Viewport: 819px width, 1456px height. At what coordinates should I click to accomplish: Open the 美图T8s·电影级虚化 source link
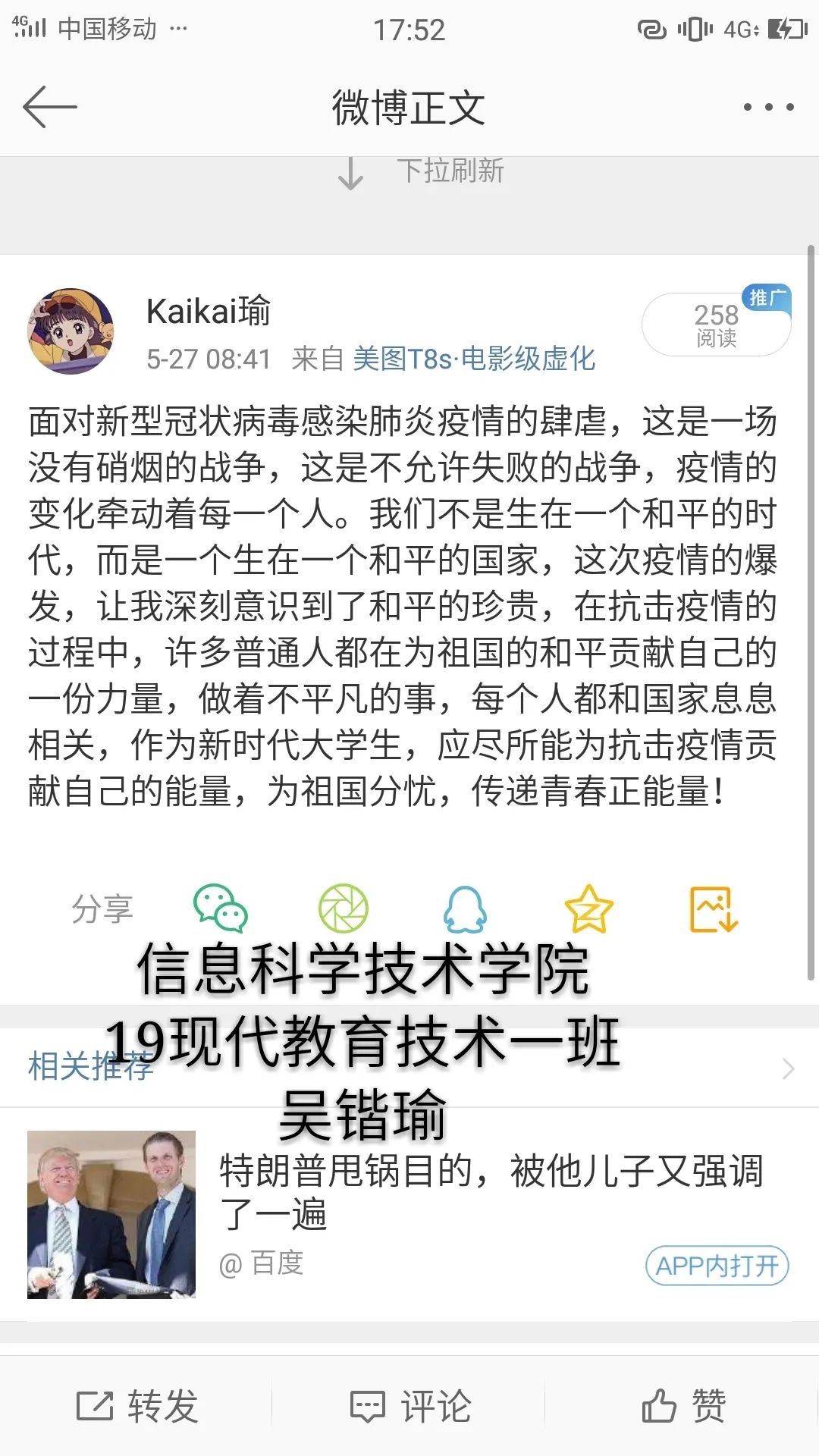coord(474,359)
